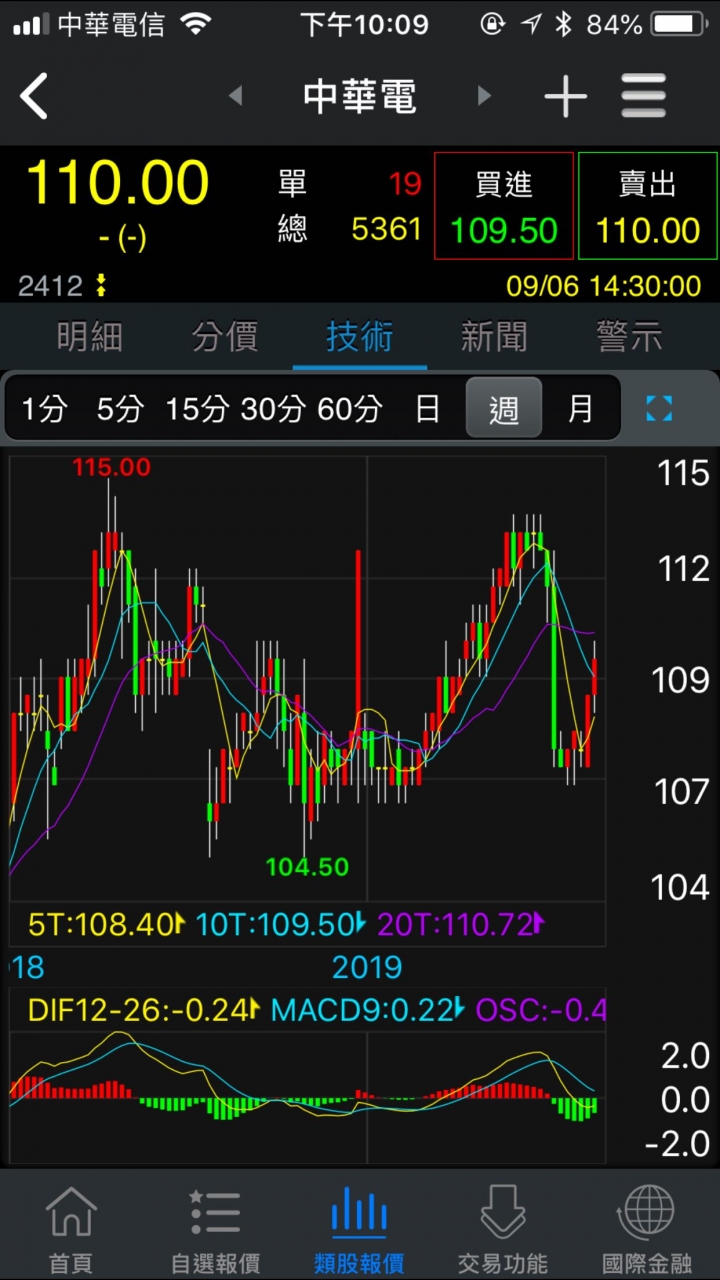Go back using the left arrow
Viewport: 720px width, 1280px height.
click(x=35, y=97)
